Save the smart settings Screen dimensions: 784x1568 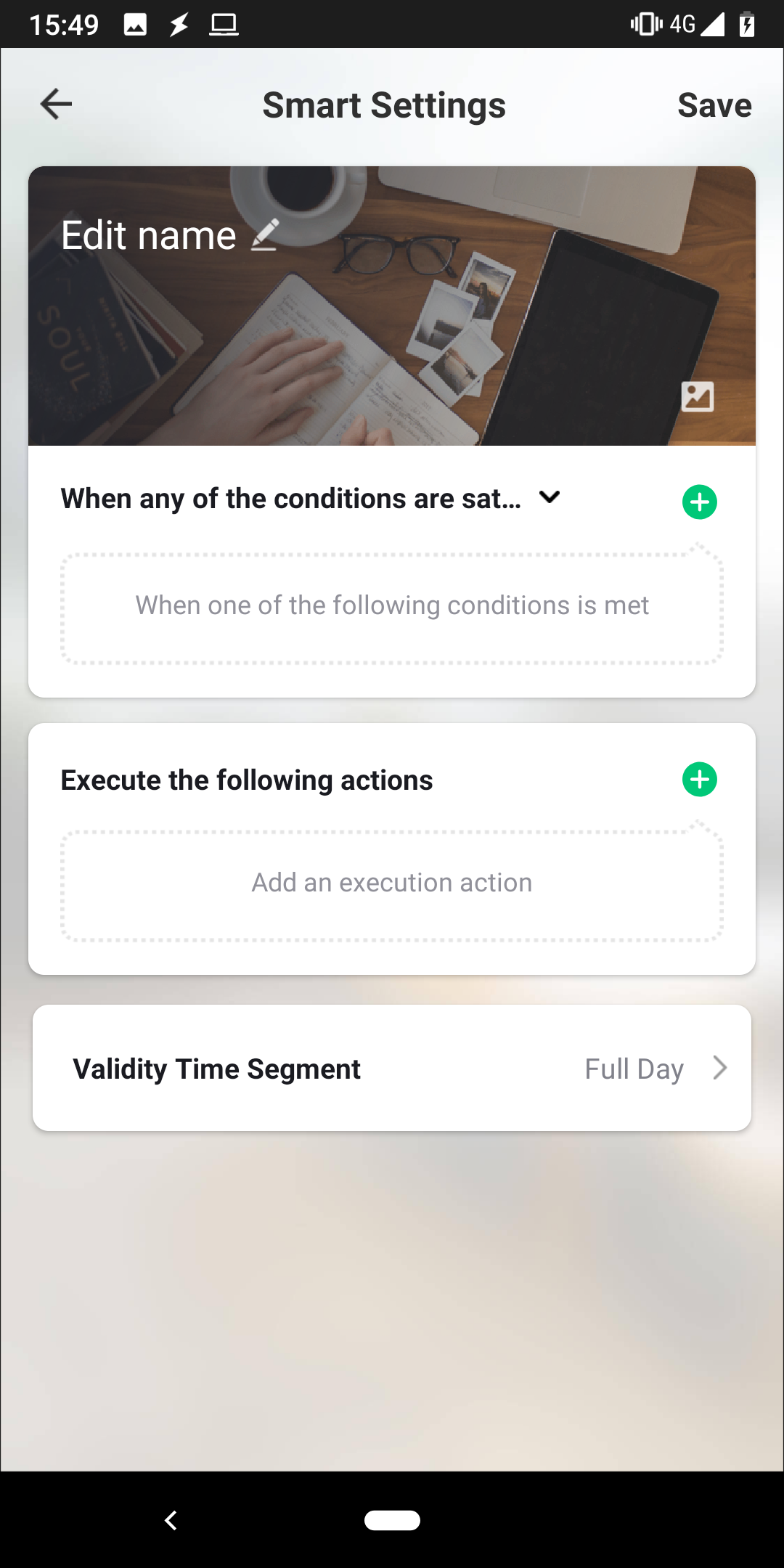pos(714,105)
